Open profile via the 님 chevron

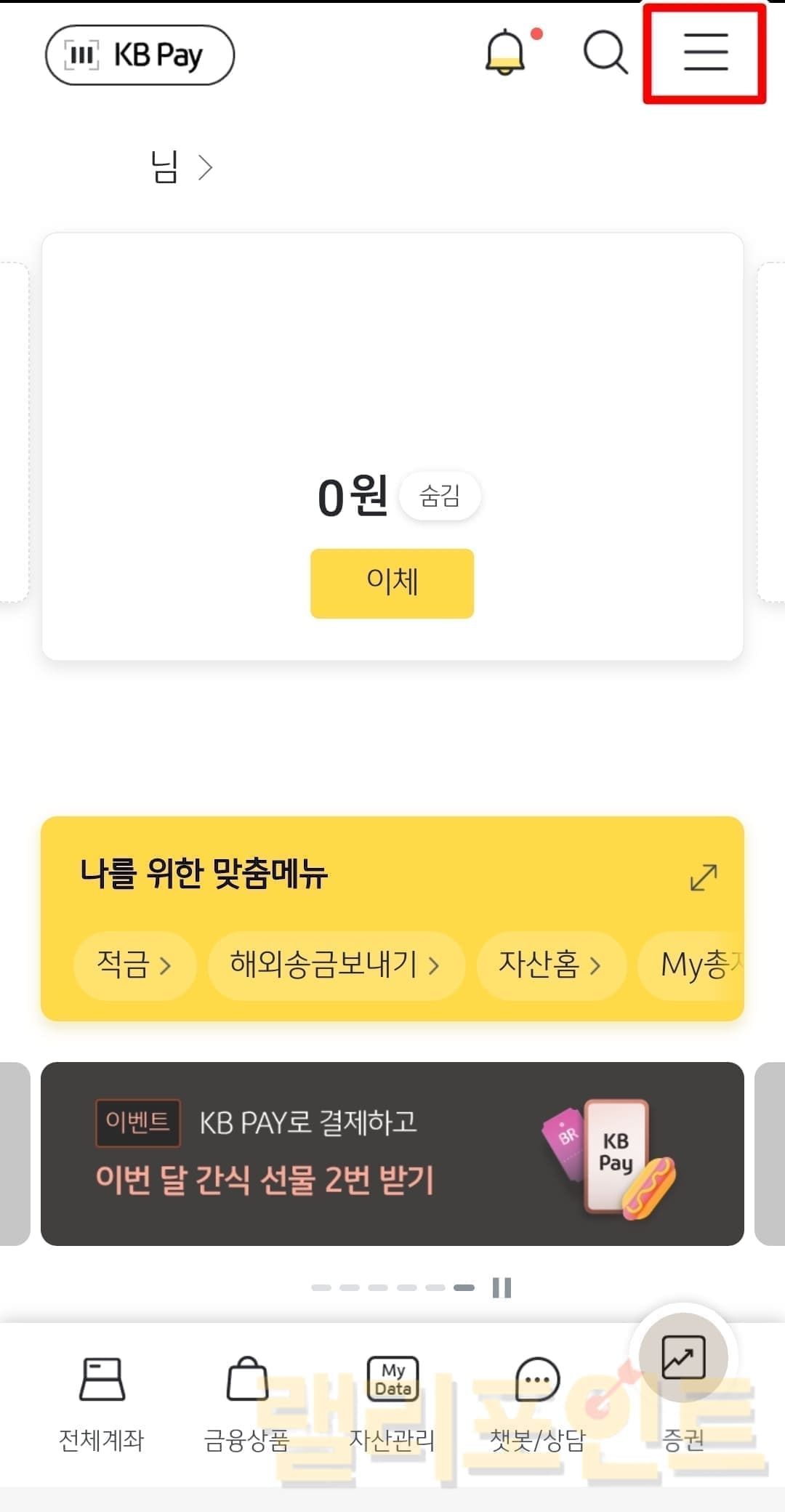point(206,168)
